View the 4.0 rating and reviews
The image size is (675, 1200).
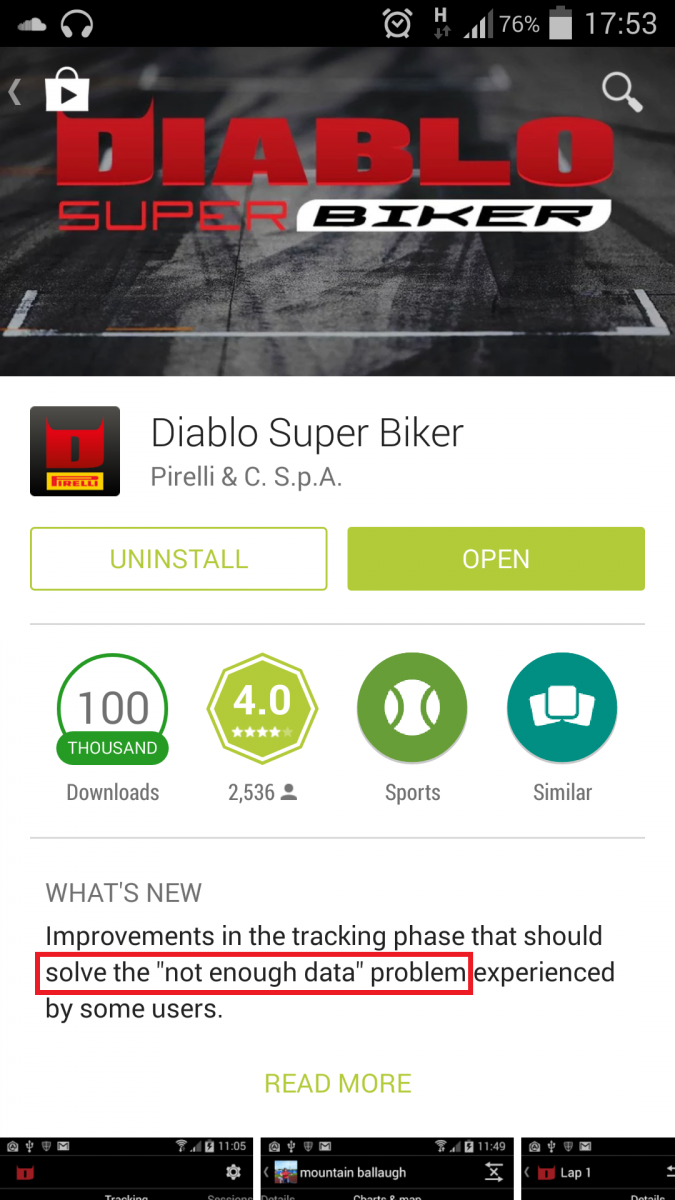pyautogui.click(x=262, y=709)
